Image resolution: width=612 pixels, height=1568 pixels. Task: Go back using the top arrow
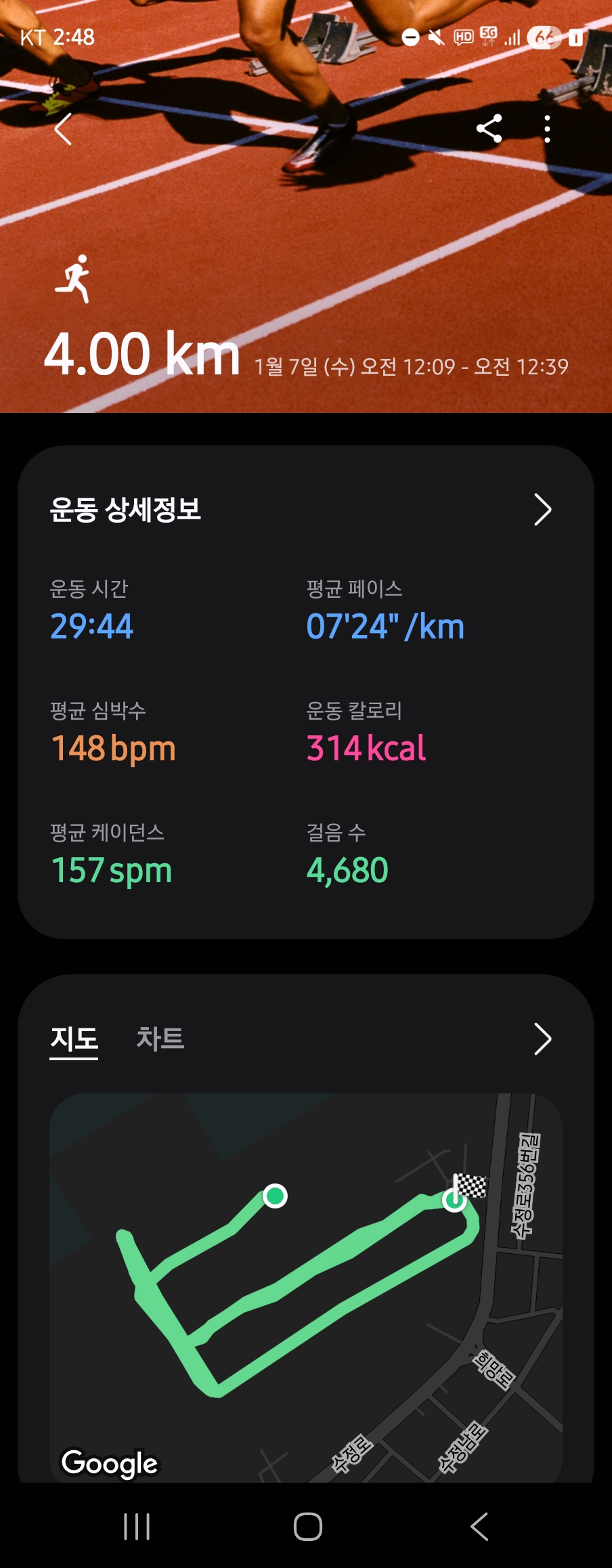64,129
